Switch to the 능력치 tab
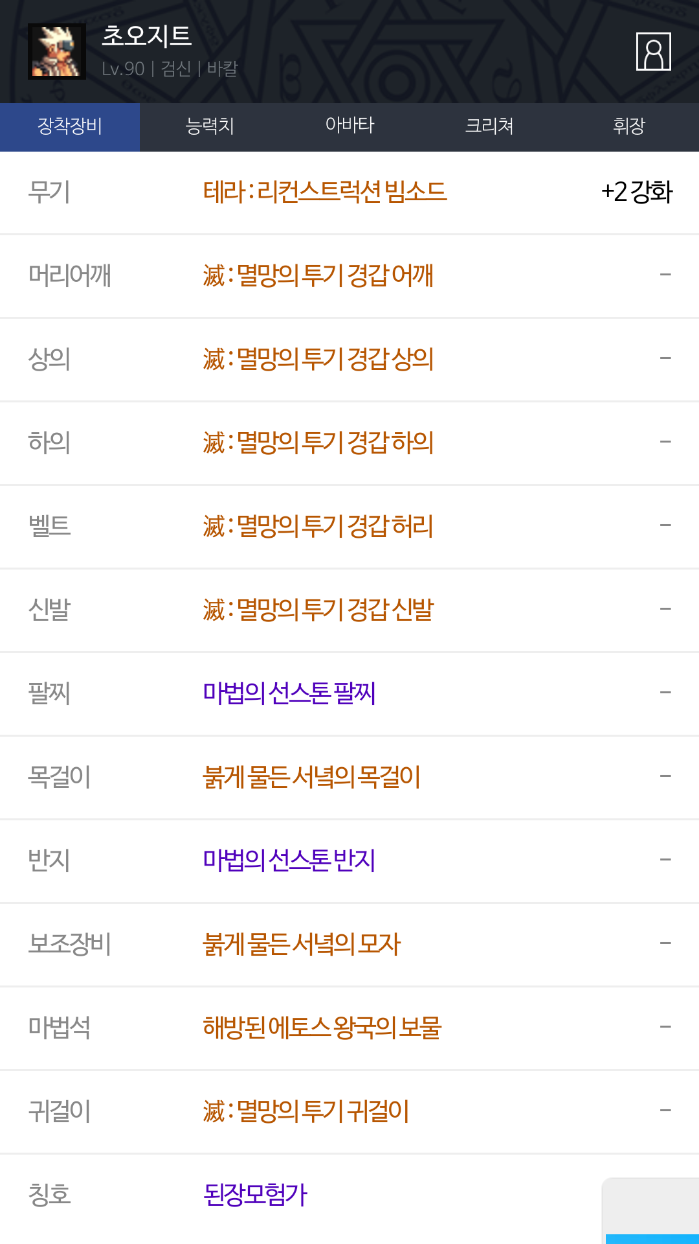Viewport: 699px width, 1244px height. point(210,127)
